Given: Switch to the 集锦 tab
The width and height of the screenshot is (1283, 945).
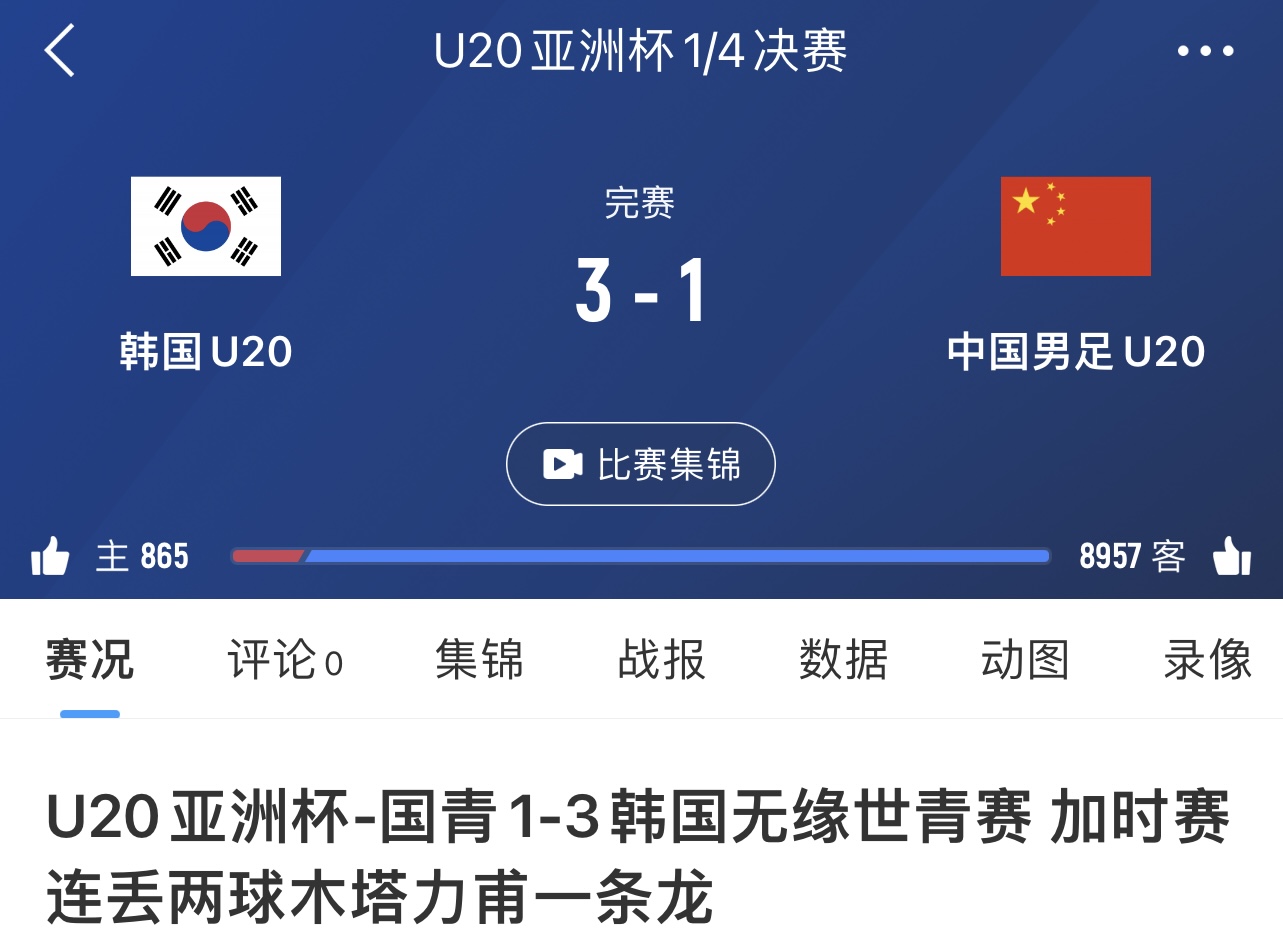Looking at the screenshot, I should (479, 661).
